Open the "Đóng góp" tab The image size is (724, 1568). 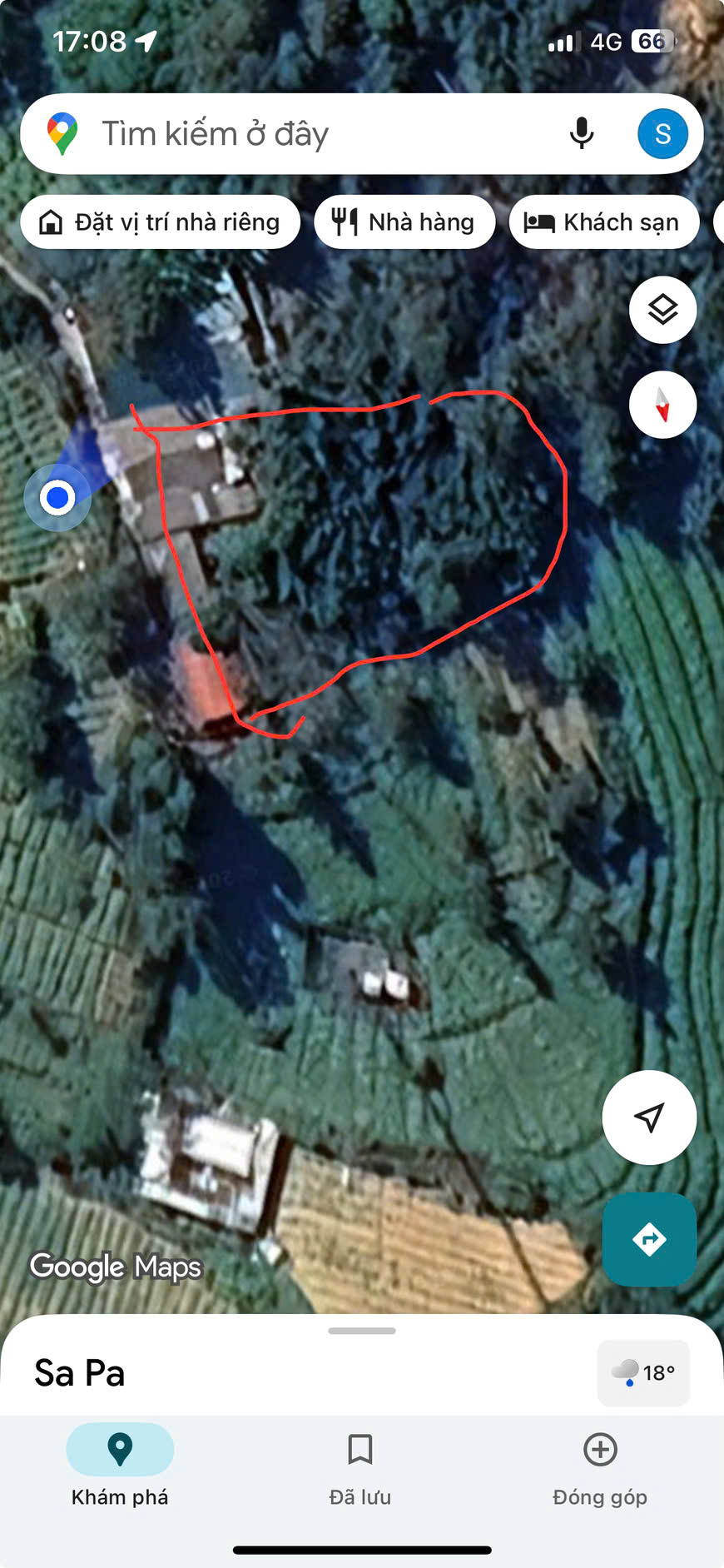[x=600, y=1466]
